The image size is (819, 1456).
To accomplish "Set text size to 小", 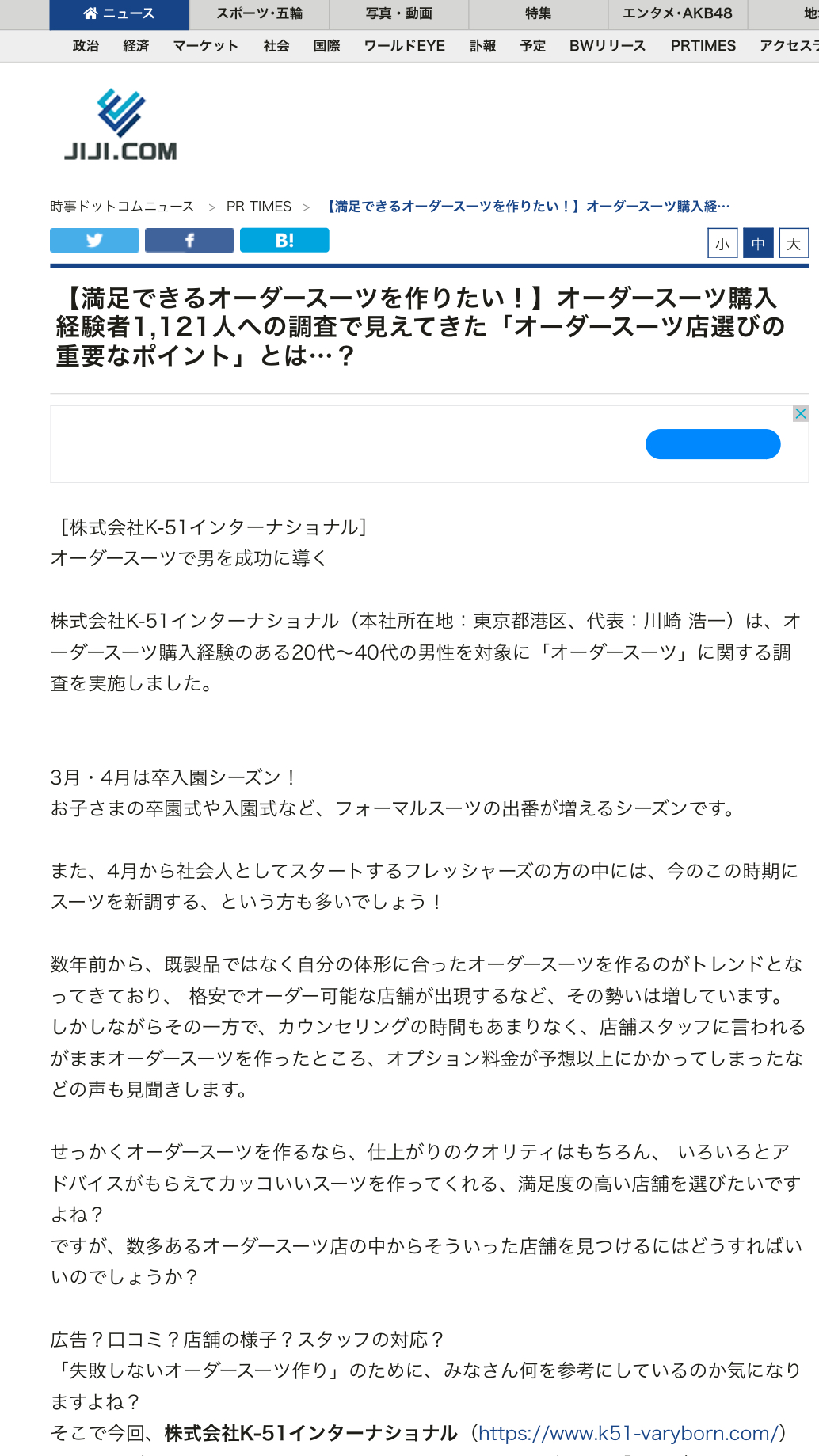I will click(x=722, y=243).
